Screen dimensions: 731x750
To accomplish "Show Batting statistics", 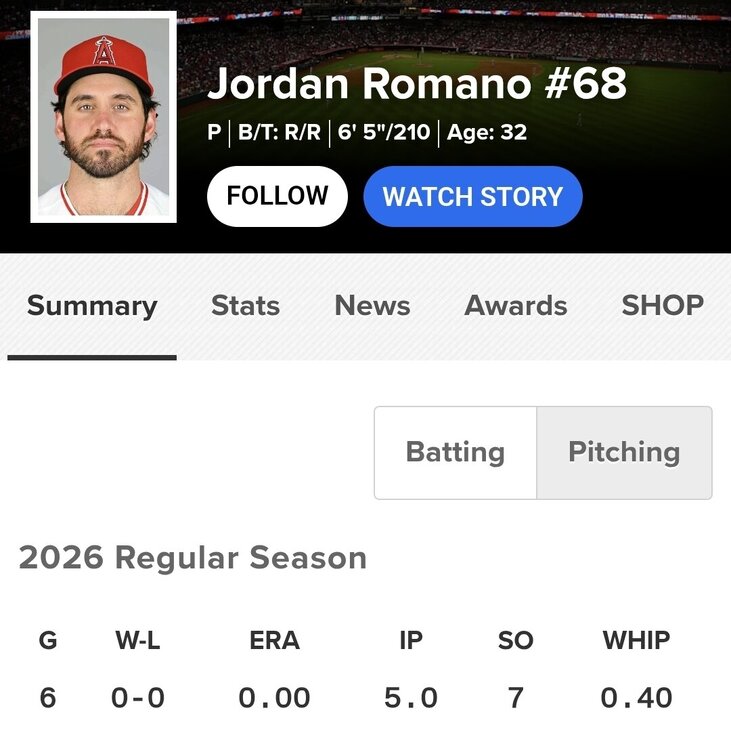I will (455, 452).
